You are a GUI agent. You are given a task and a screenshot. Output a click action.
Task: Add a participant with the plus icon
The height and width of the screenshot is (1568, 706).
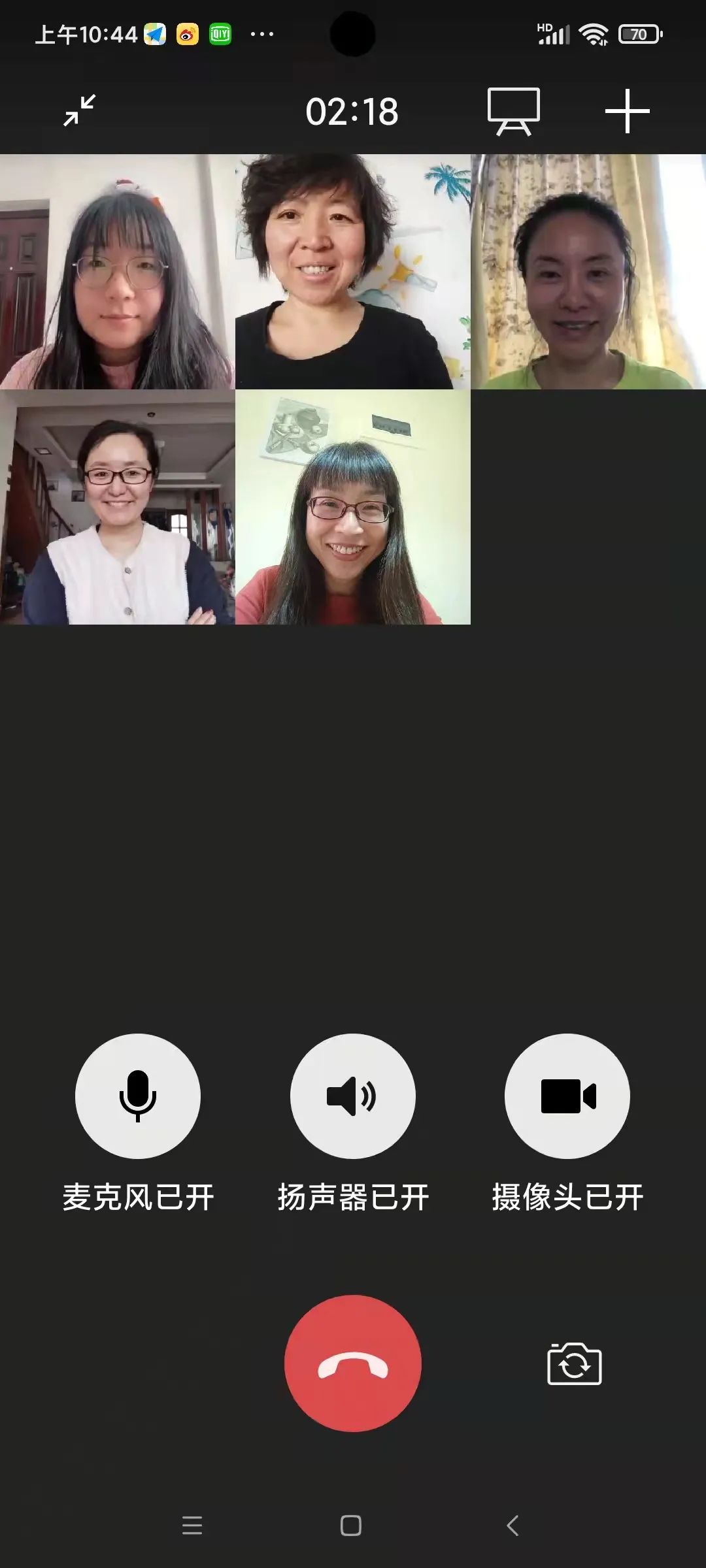pyautogui.click(x=627, y=111)
